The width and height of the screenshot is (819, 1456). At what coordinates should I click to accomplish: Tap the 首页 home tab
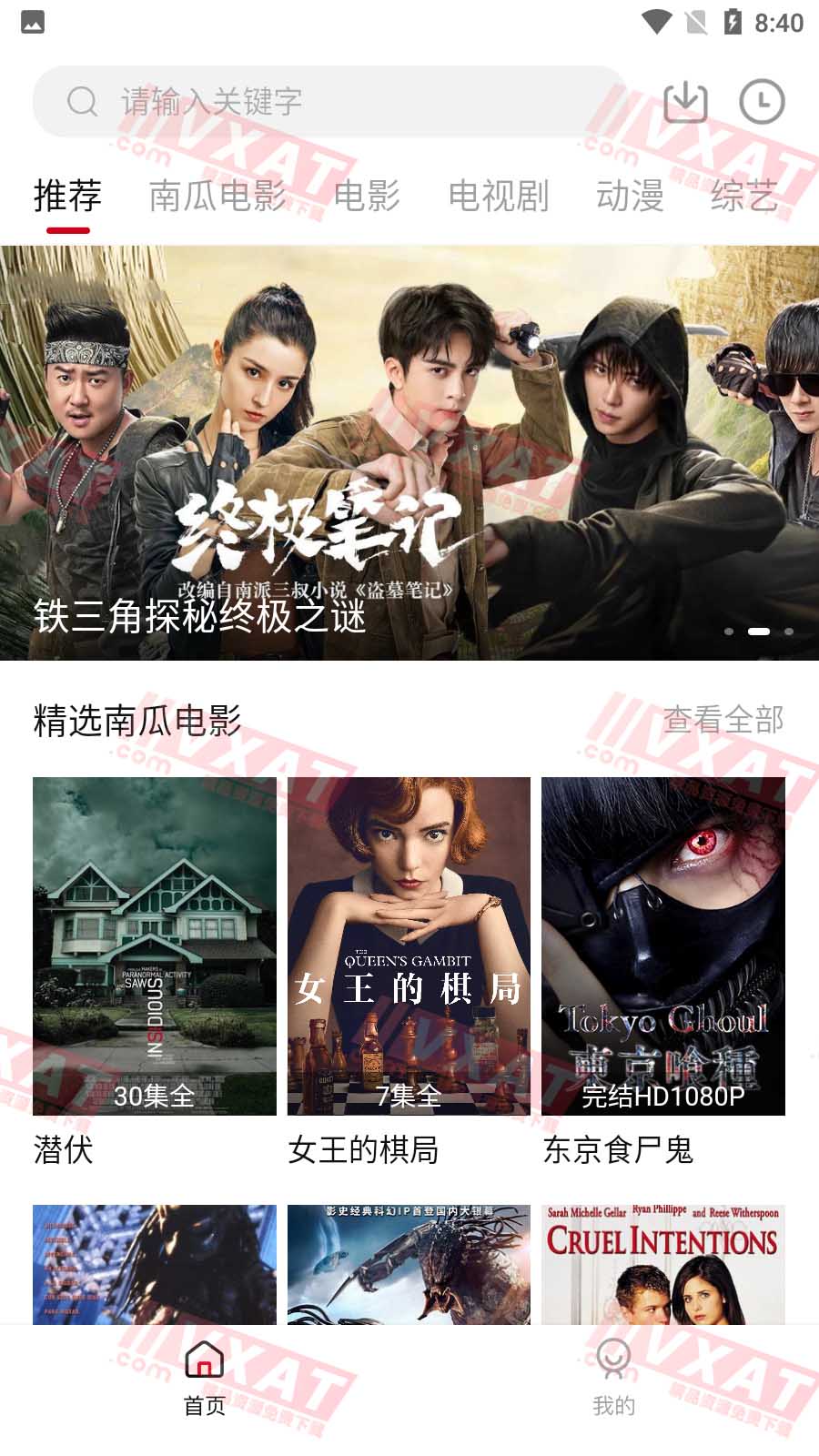click(x=205, y=1379)
